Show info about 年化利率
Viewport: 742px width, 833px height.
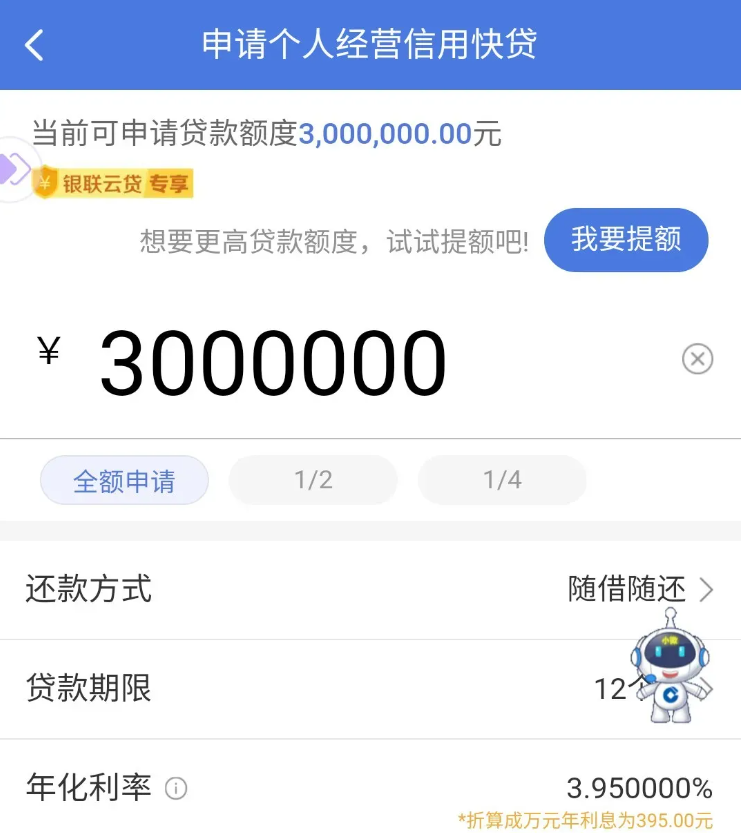tap(176, 789)
